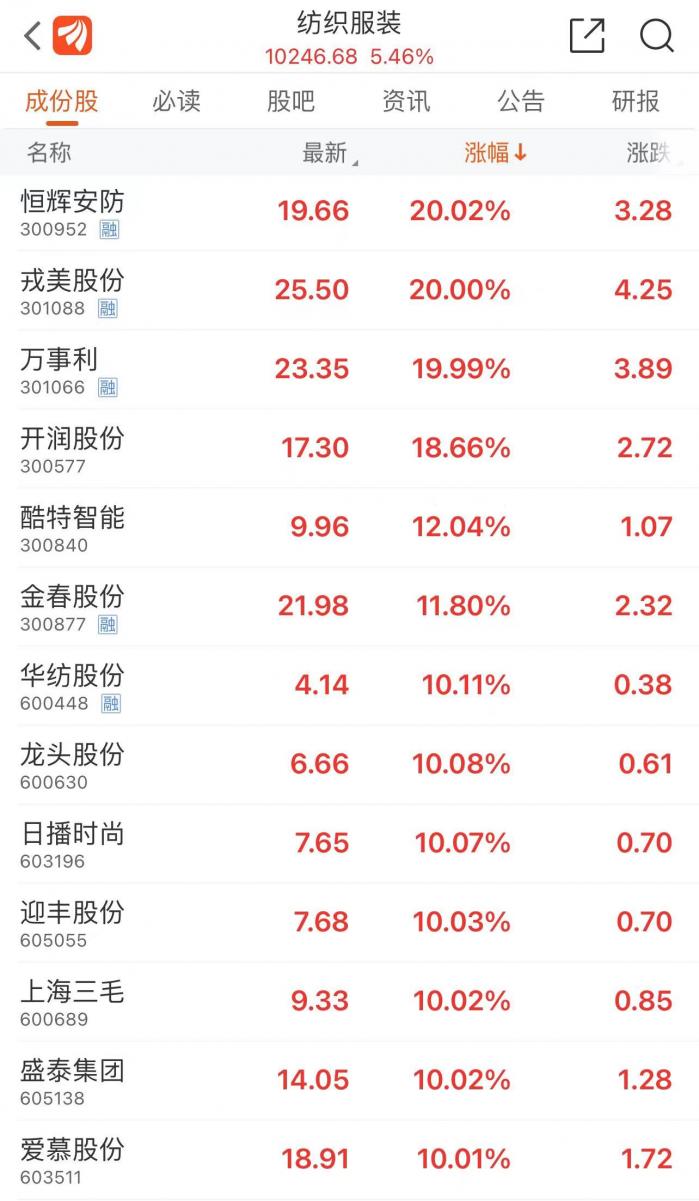Open stock 戎美股份
The height and width of the screenshot is (1201, 699).
click(349, 291)
